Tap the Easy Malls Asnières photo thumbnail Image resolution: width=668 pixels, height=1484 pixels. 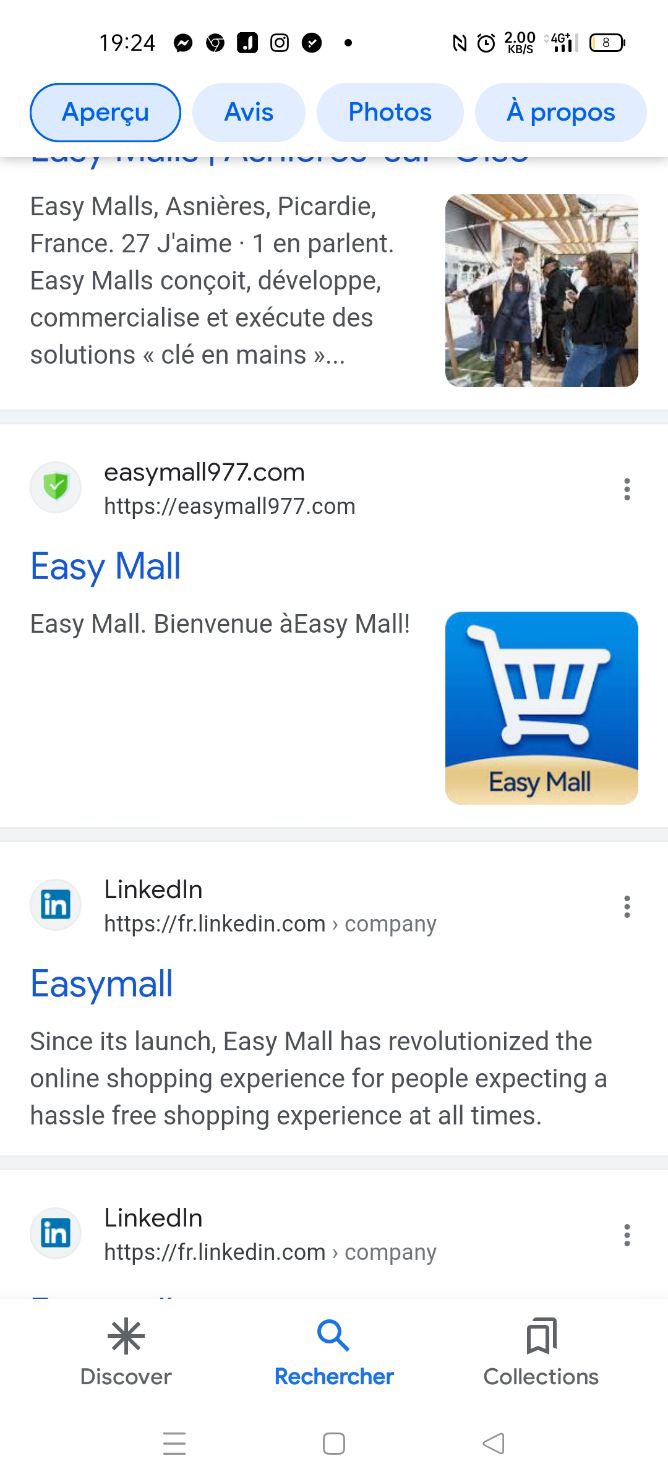[x=541, y=290]
